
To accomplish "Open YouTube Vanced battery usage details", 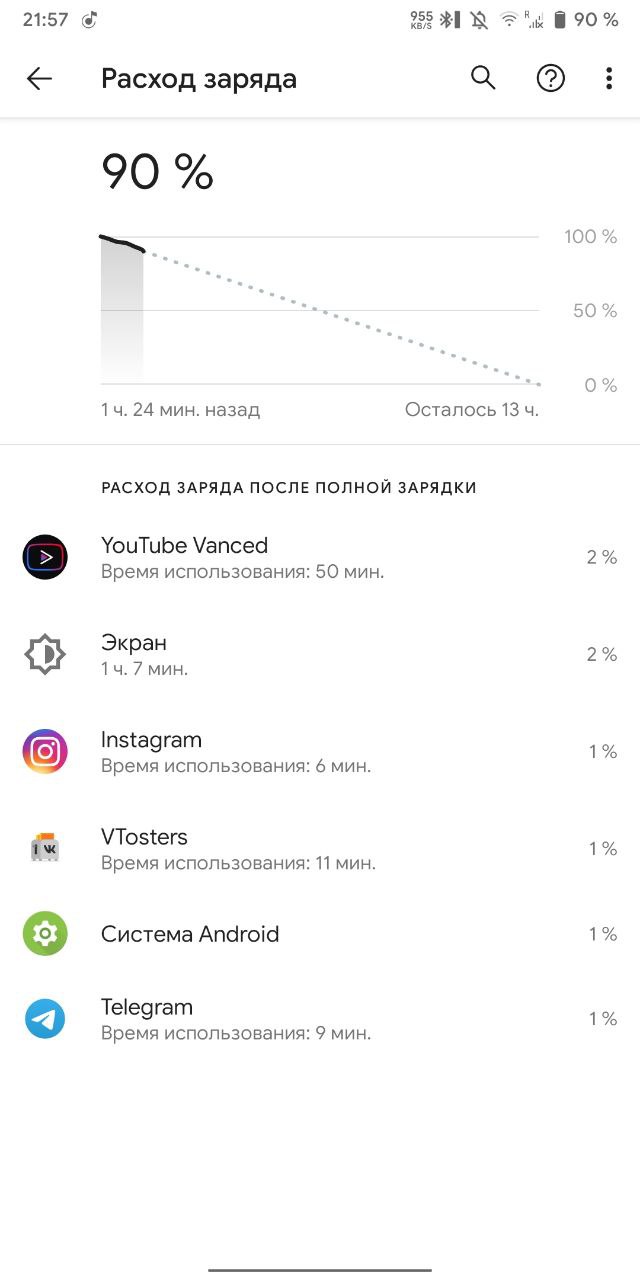I will [320, 558].
